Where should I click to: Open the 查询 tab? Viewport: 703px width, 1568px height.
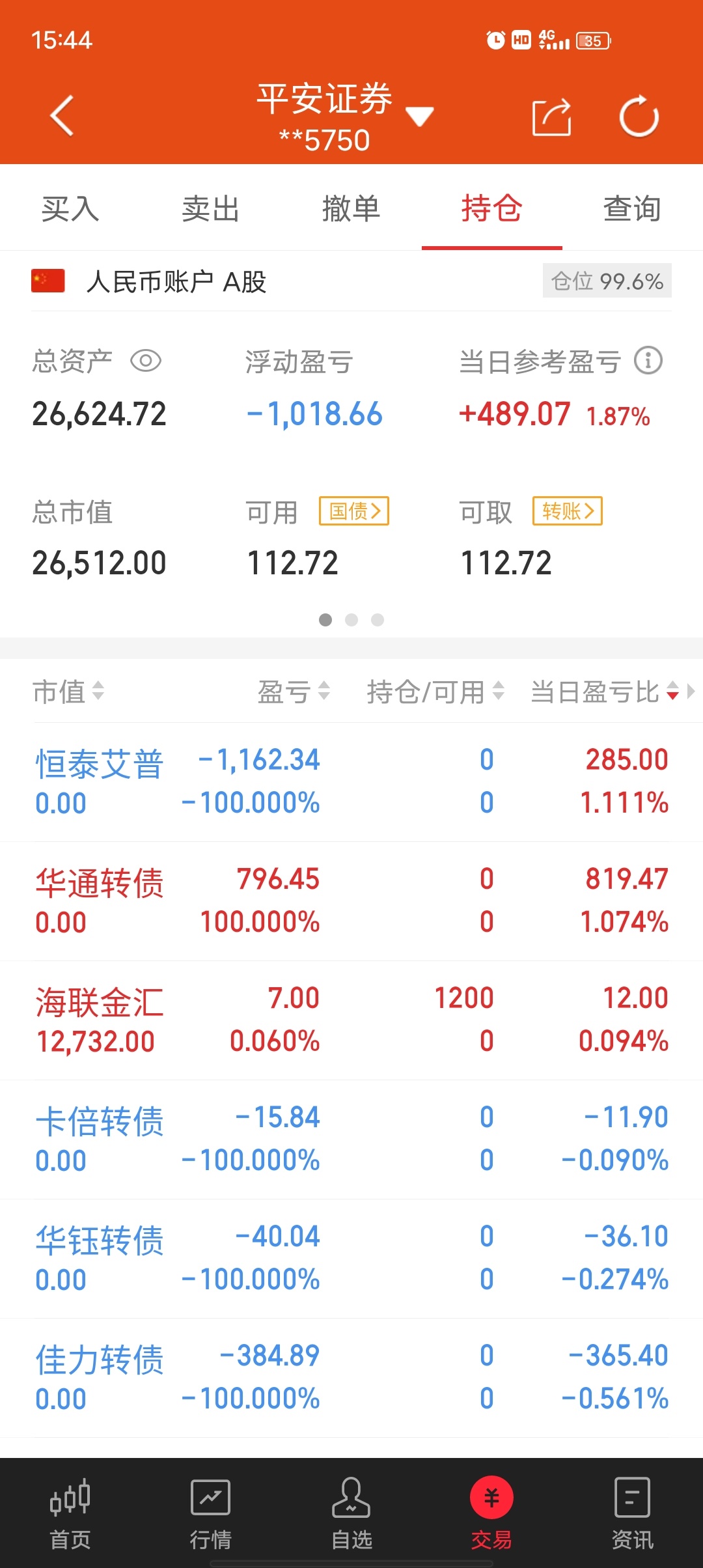tap(633, 209)
